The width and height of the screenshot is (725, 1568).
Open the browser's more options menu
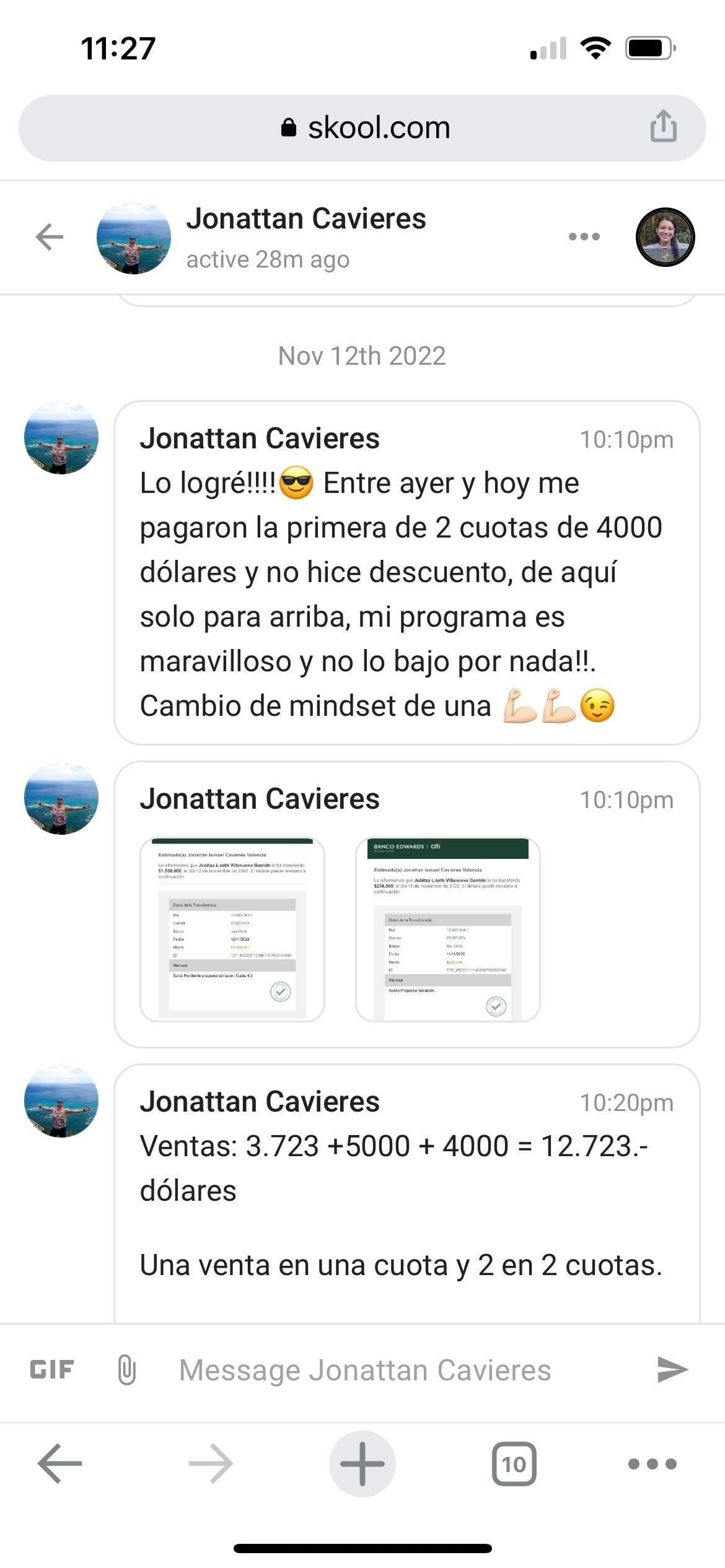652,1464
